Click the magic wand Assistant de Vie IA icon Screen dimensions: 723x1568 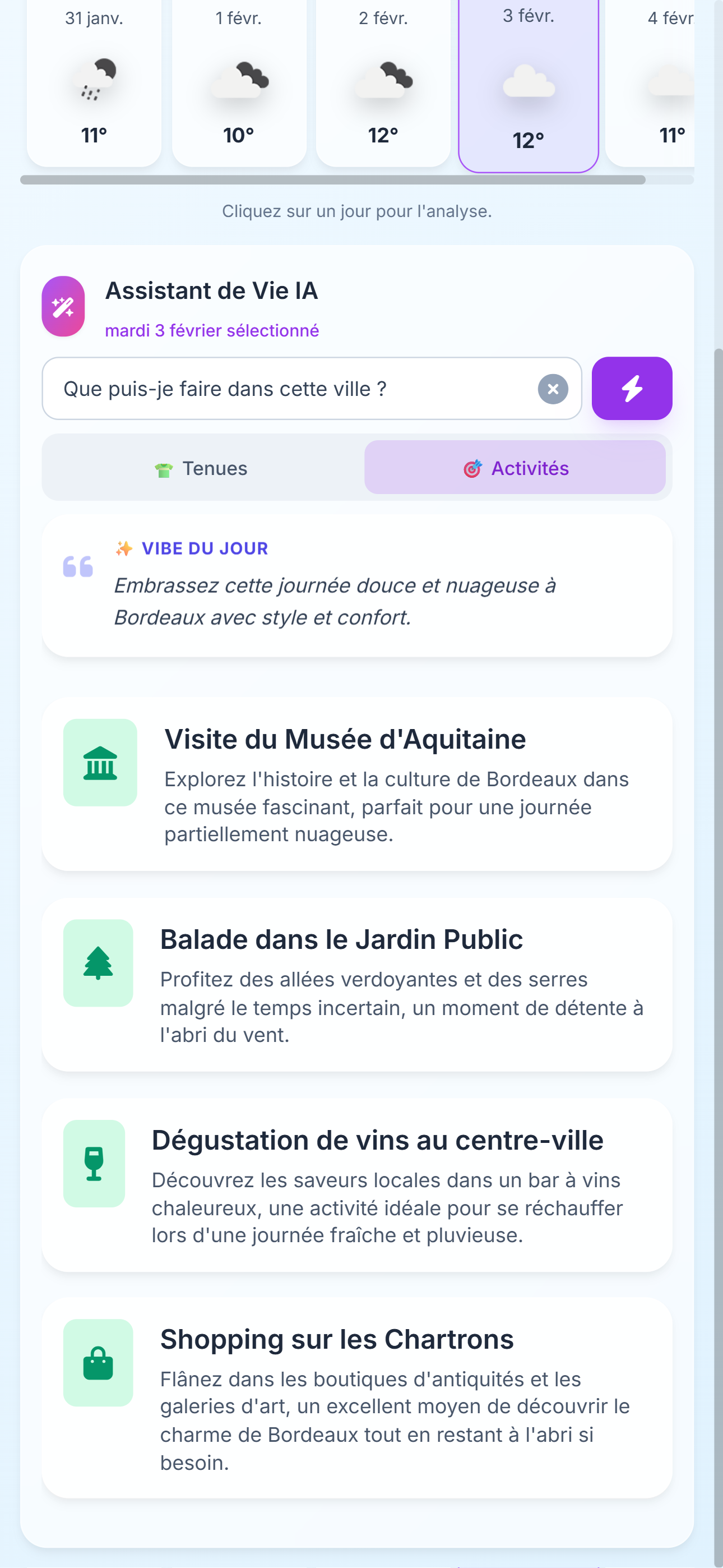[63, 306]
